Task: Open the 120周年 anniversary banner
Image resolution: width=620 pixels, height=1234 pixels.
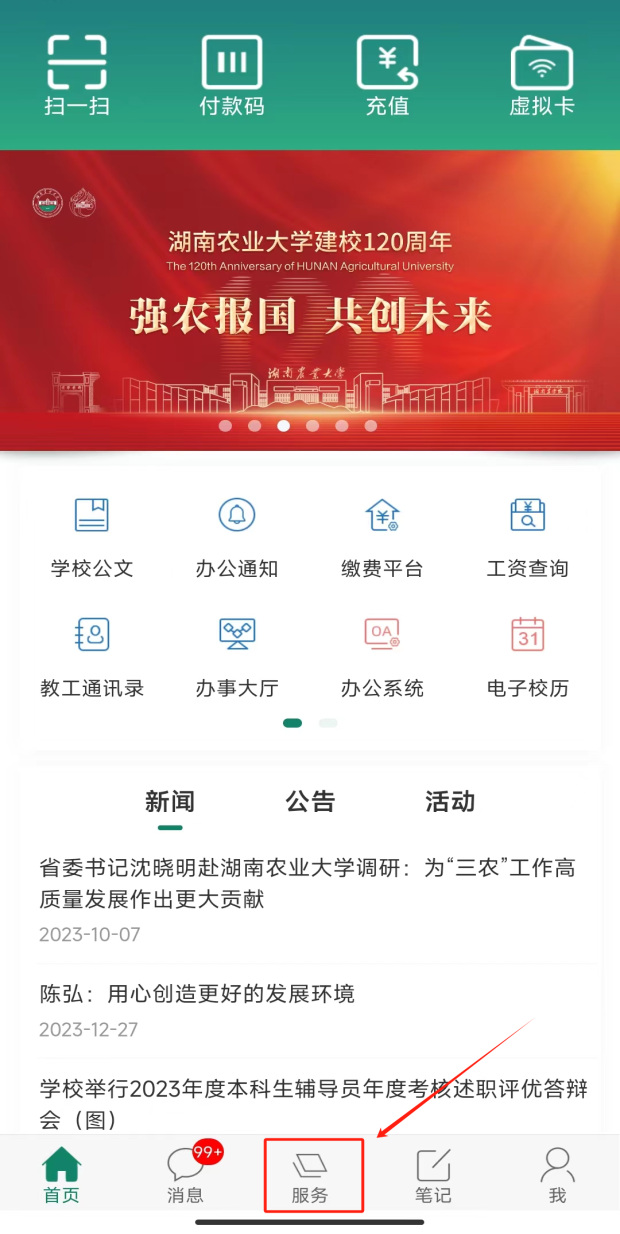Action: (x=310, y=300)
